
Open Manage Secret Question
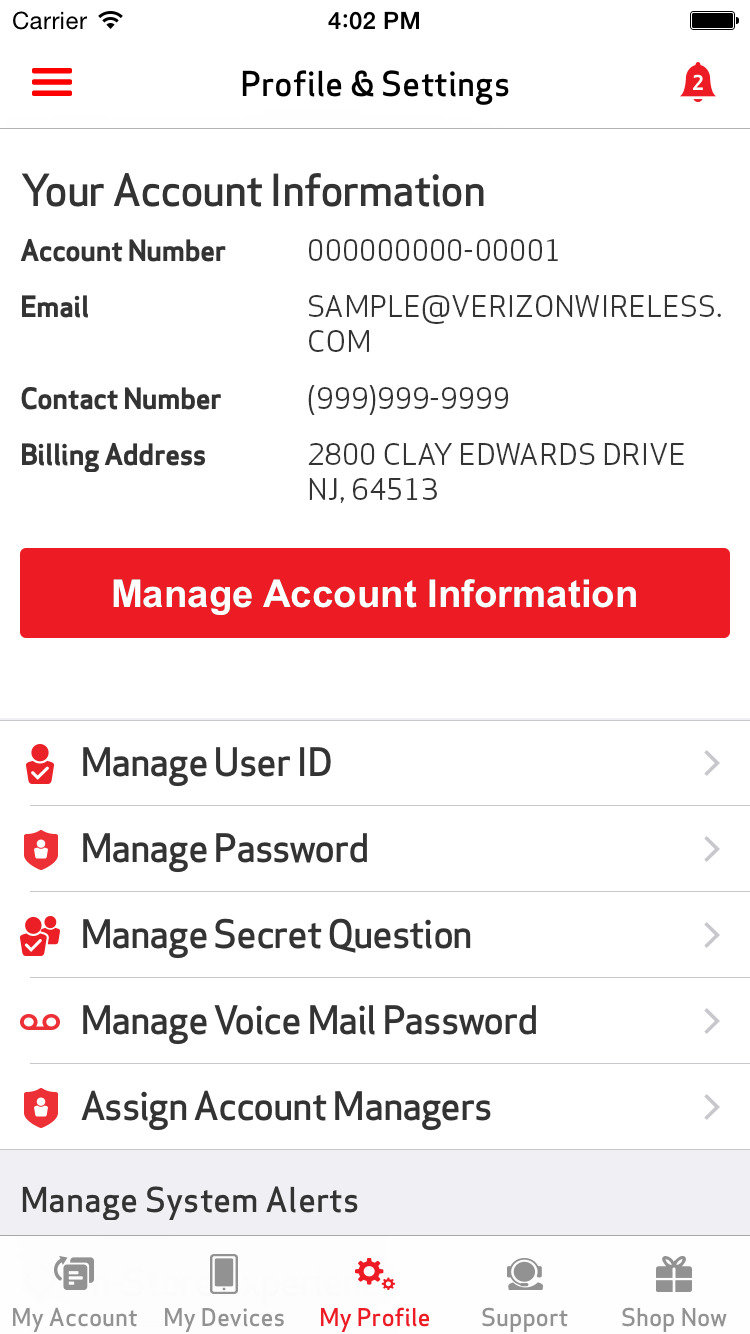pos(375,936)
